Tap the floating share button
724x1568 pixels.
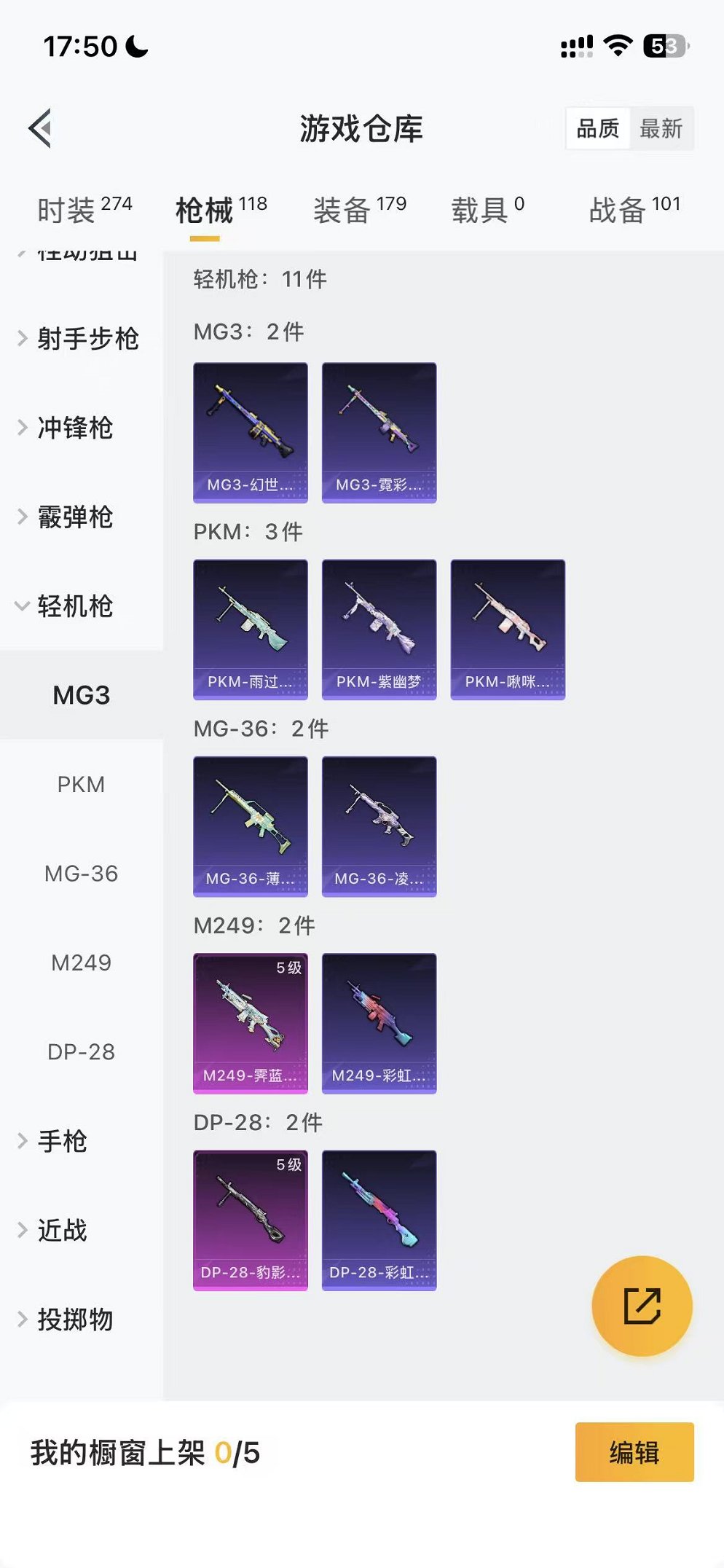point(642,1306)
